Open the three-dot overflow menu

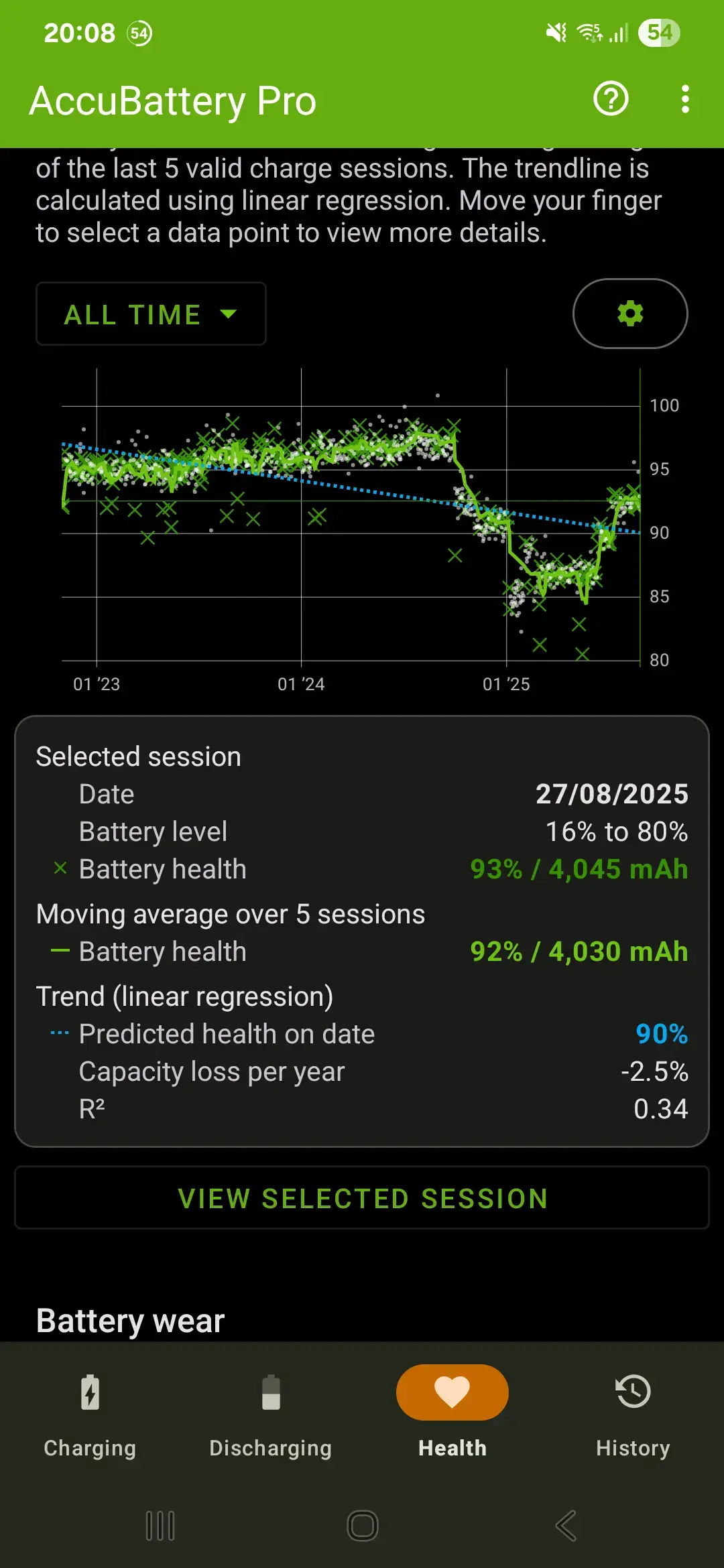[684, 99]
